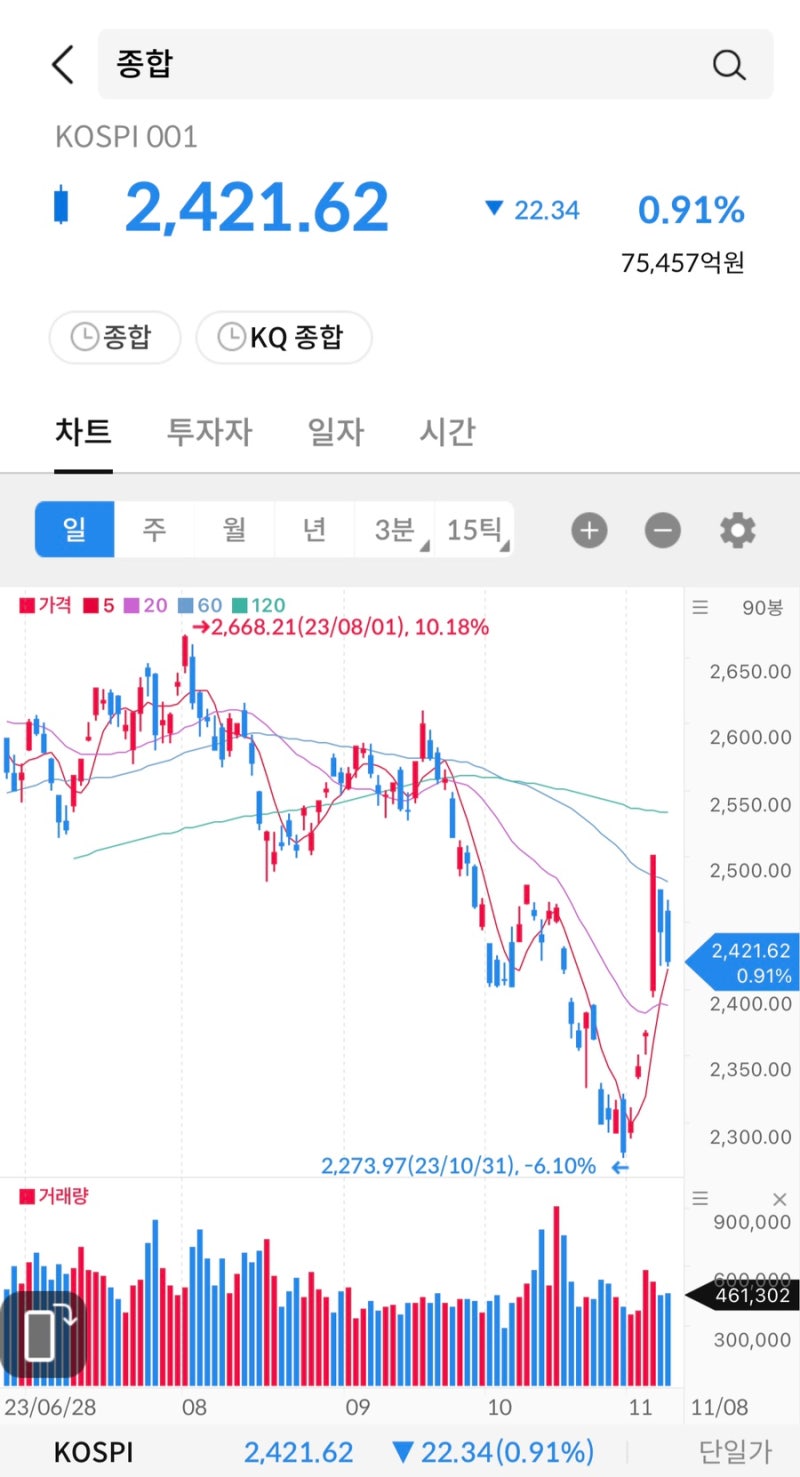Zoom out of chart with minus icon
Image resolution: width=800 pixels, height=1477 pixels.
[662, 530]
